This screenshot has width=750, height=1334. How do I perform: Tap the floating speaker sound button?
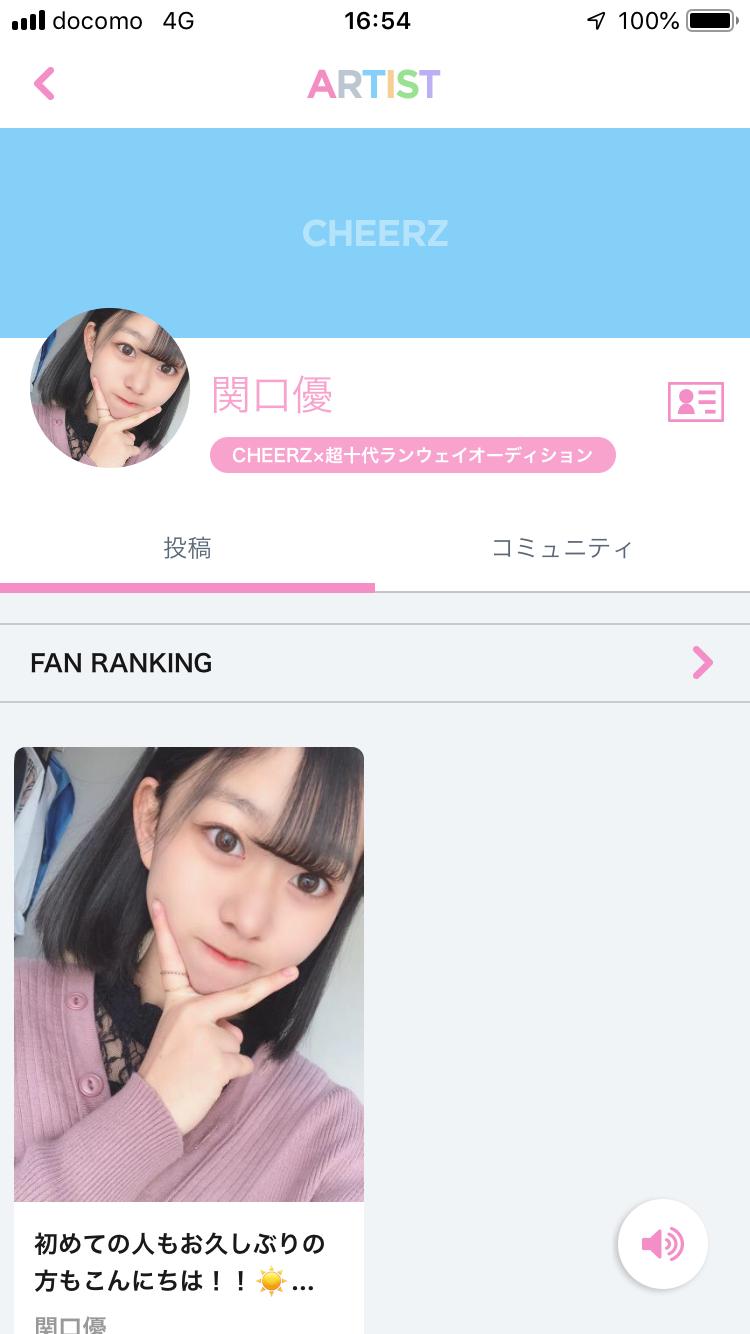pyautogui.click(x=662, y=1244)
